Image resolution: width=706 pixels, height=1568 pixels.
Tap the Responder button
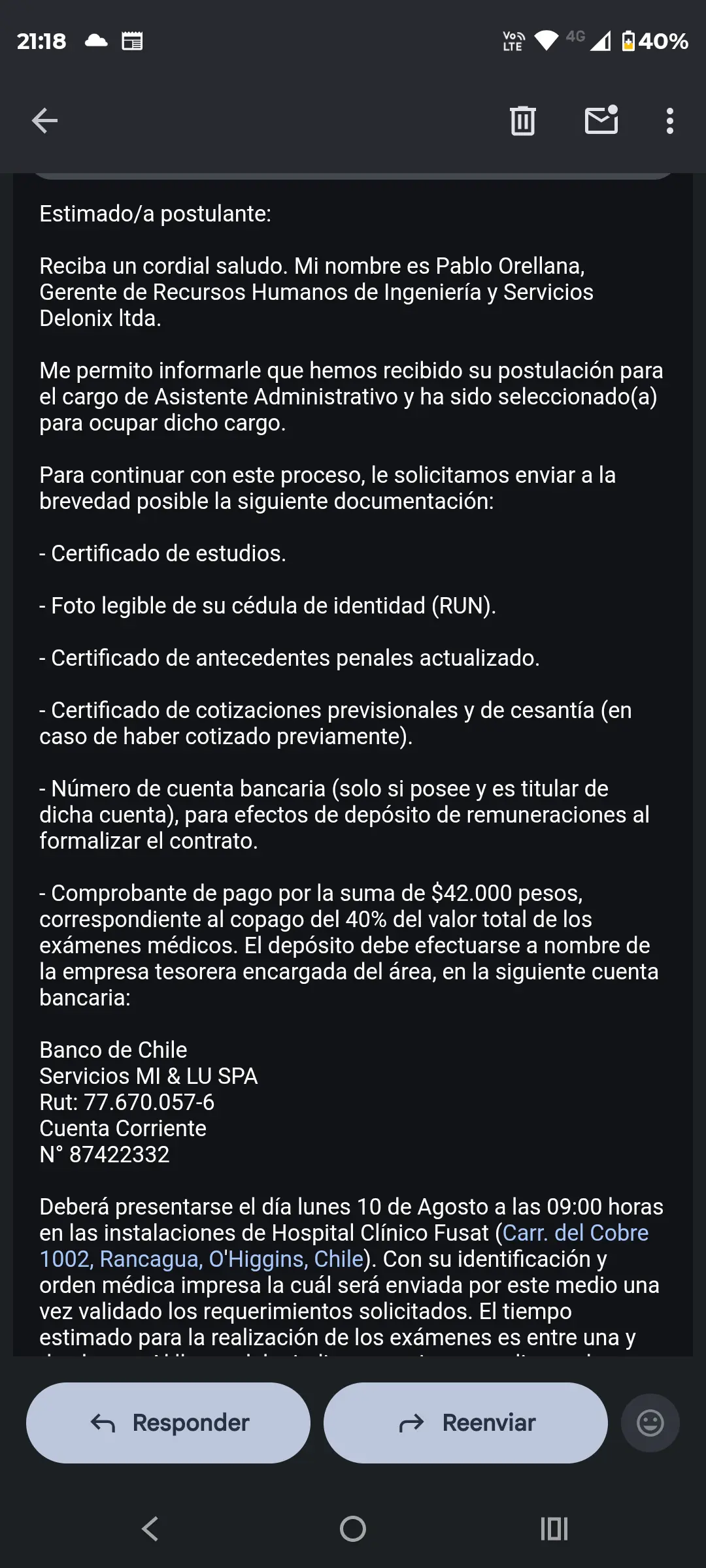(168, 1422)
